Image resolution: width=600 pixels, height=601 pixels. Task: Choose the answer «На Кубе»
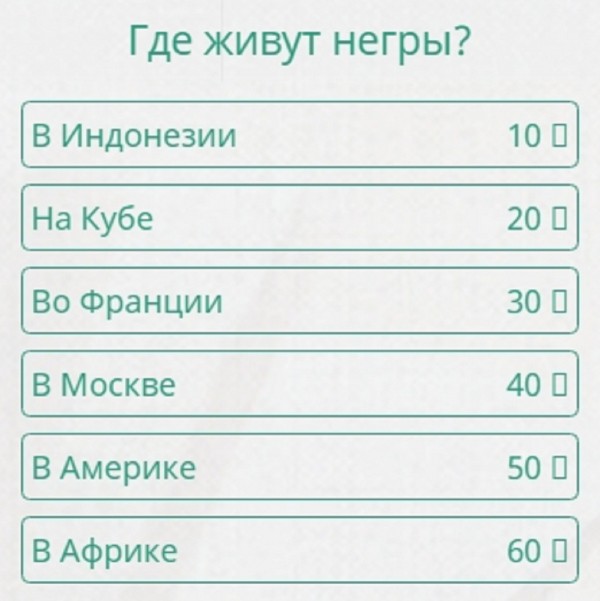click(x=300, y=217)
